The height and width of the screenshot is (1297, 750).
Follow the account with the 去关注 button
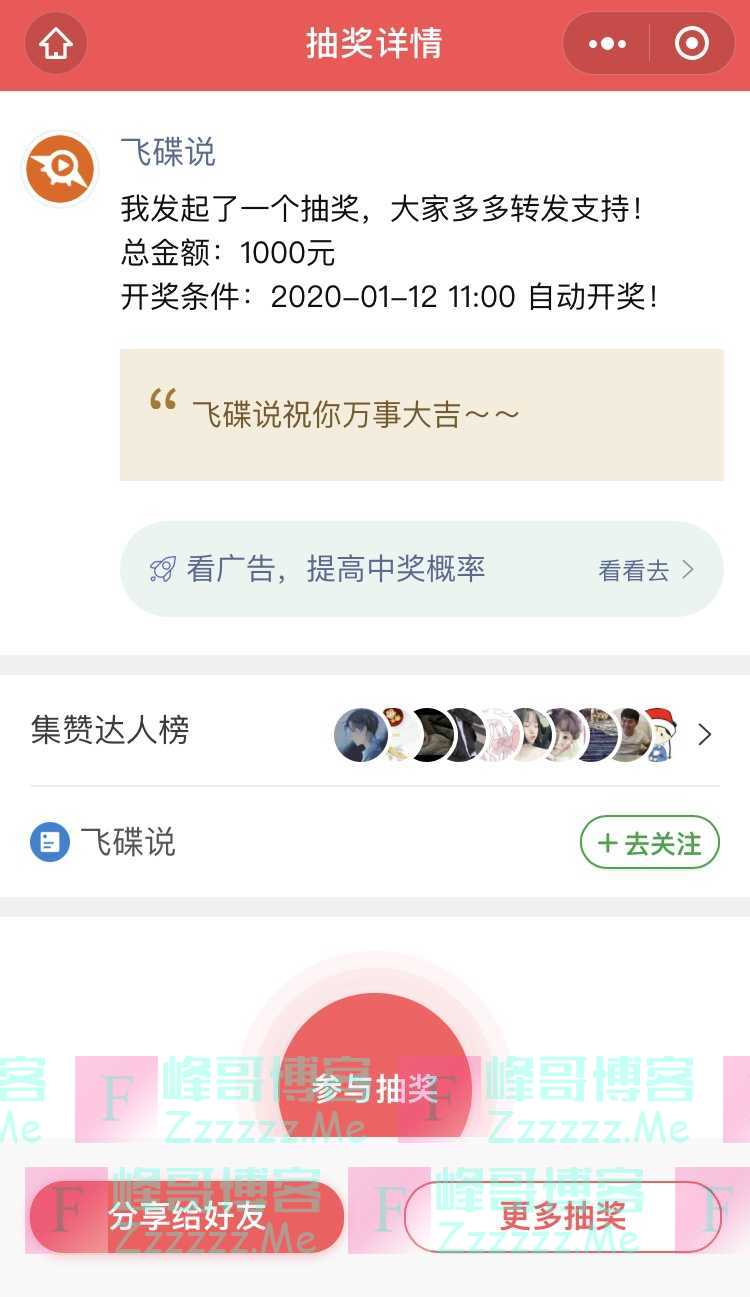click(649, 842)
